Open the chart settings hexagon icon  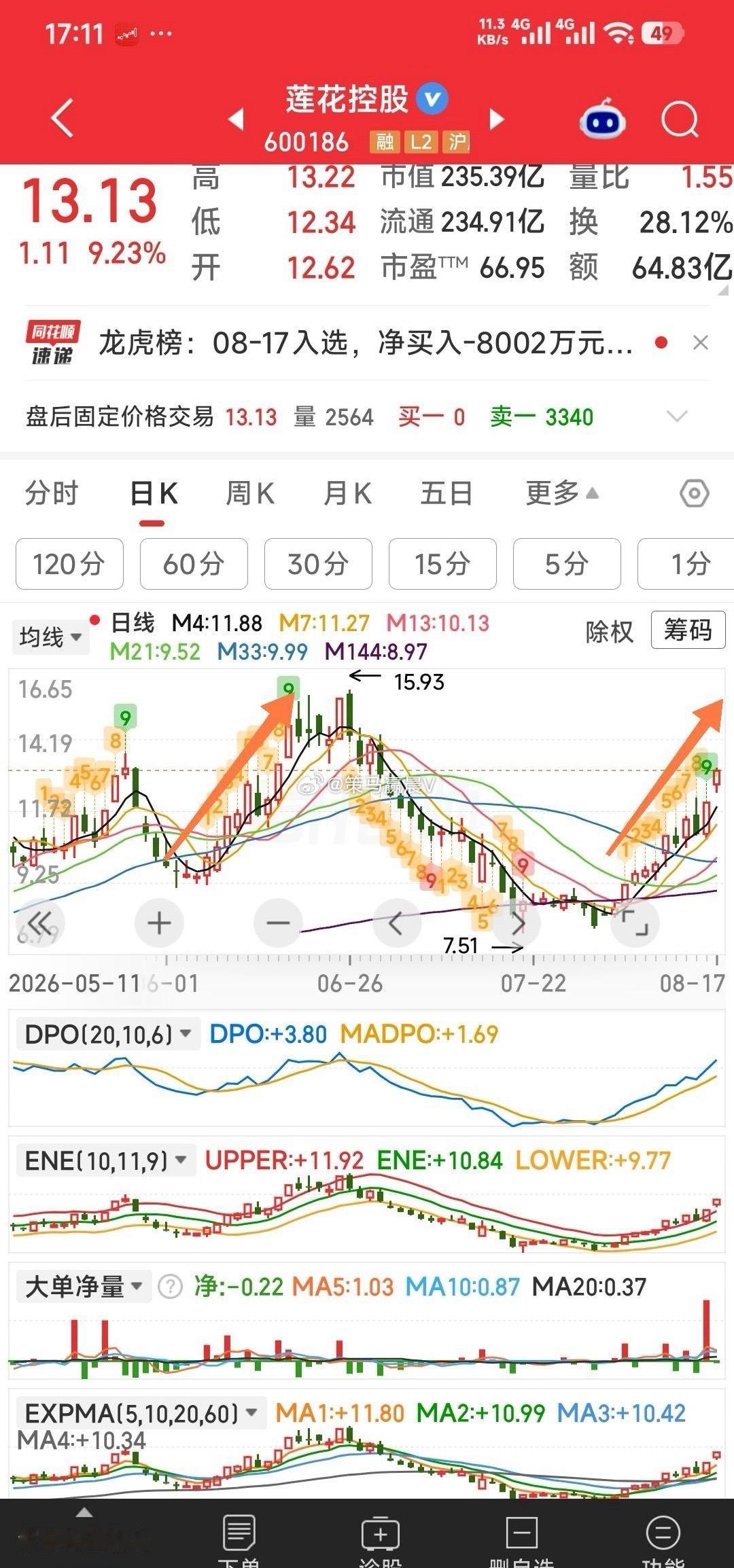[694, 493]
